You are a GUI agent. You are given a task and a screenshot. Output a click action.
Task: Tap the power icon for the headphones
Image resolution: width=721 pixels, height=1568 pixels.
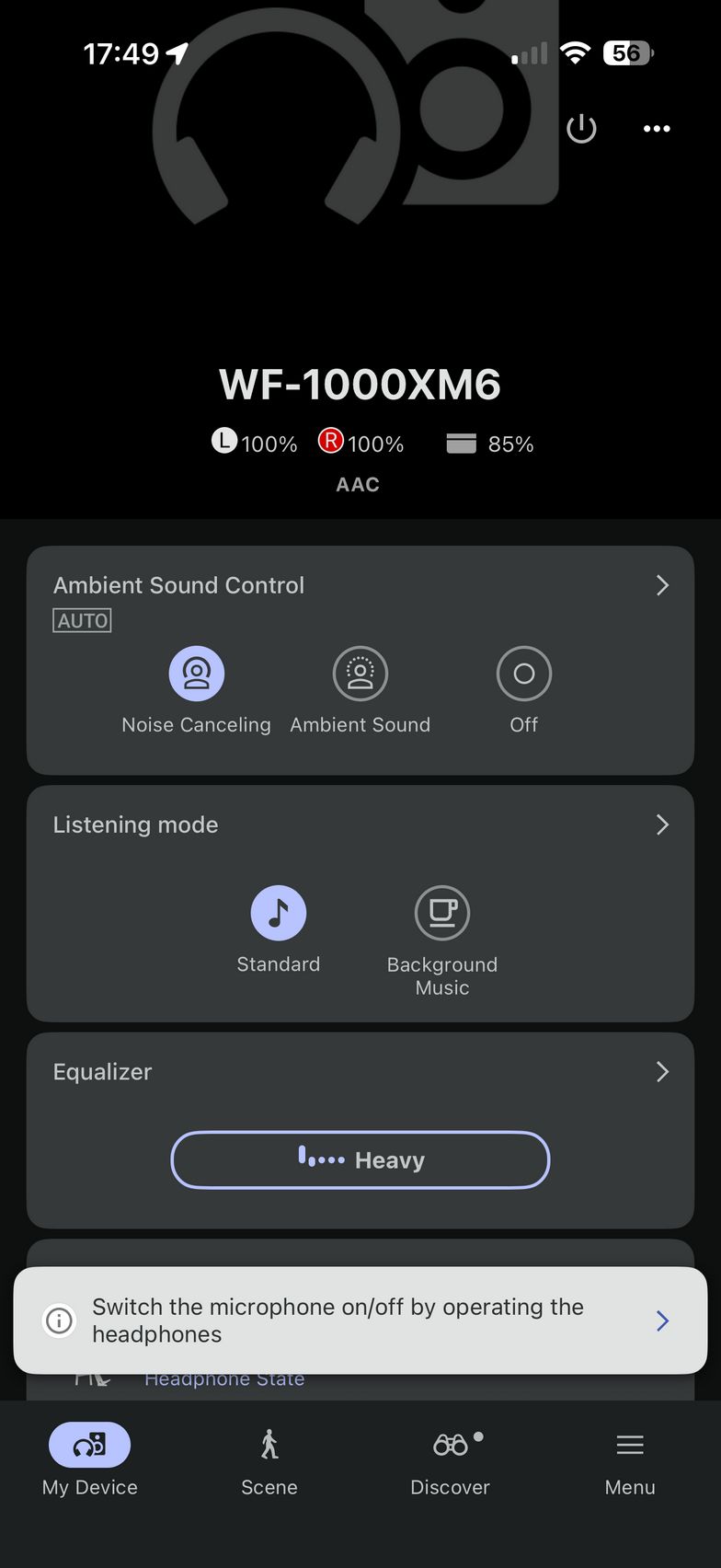tap(581, 129)
